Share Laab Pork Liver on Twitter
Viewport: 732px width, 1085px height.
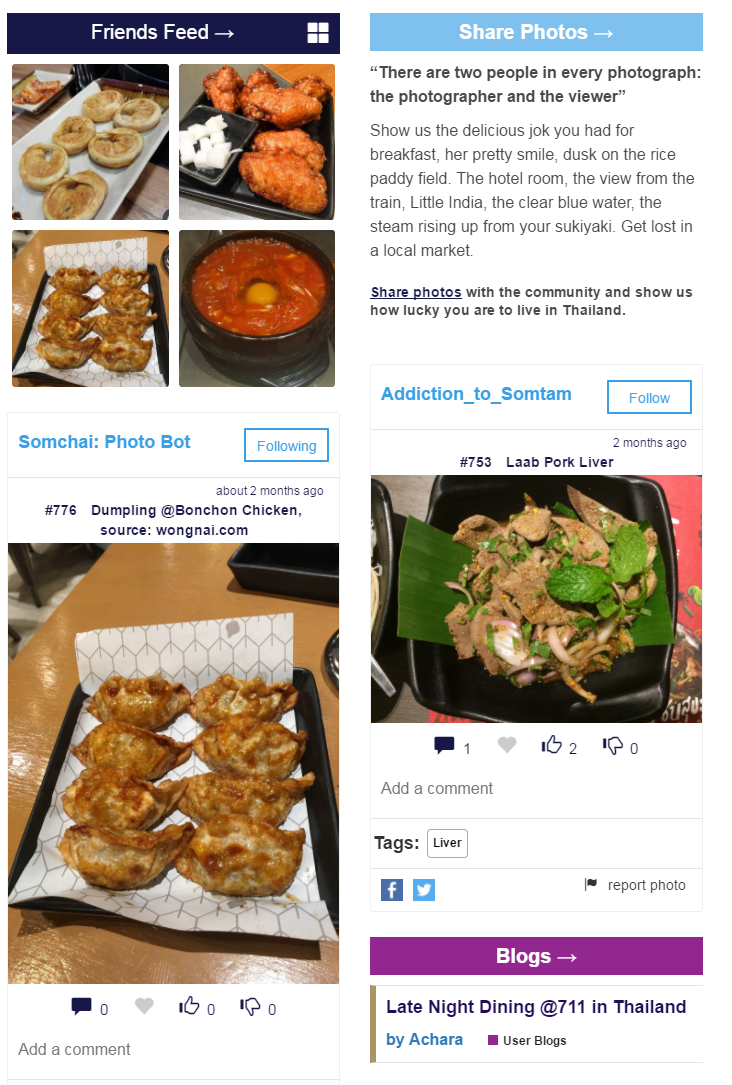[x=424, y=889]
